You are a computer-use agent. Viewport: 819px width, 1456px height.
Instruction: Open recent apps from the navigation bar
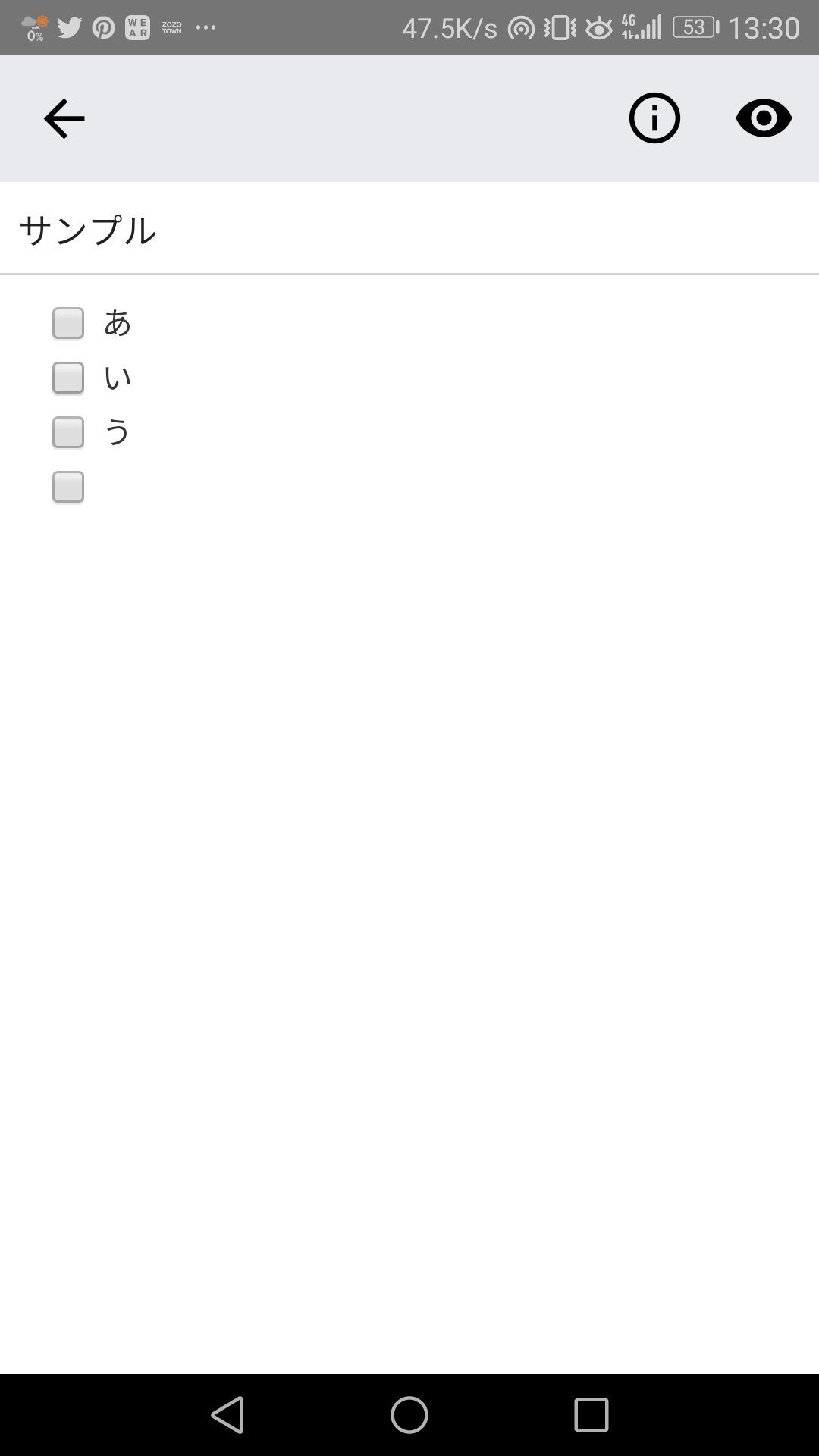point(591,1415)
